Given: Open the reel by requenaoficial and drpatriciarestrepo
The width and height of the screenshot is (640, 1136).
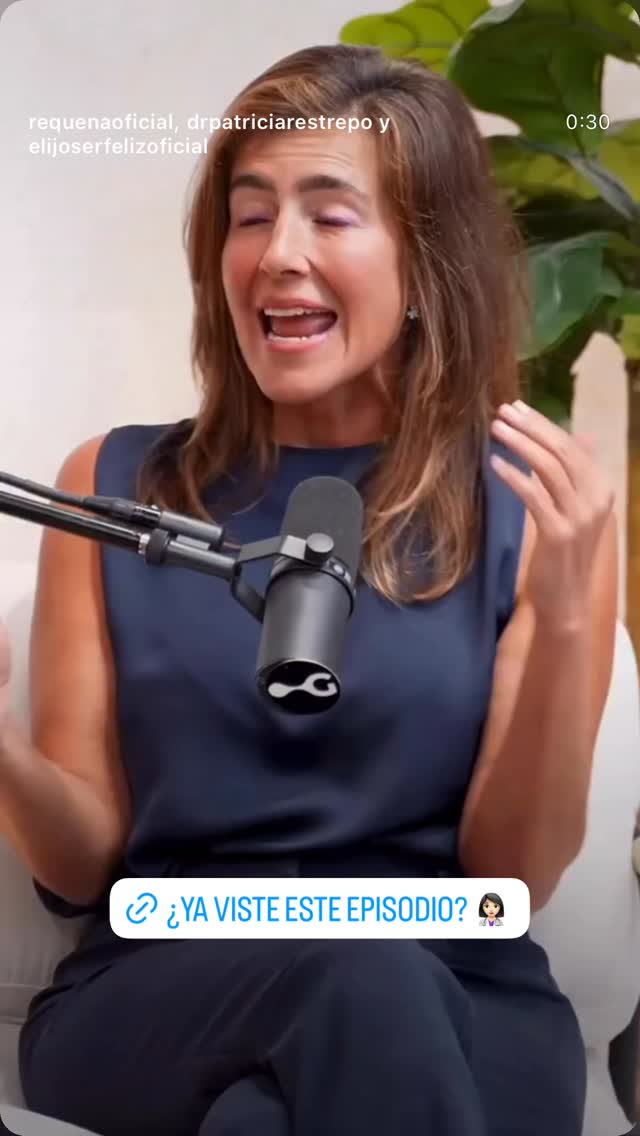Looking at the screenshot, I should pos(209,134).
